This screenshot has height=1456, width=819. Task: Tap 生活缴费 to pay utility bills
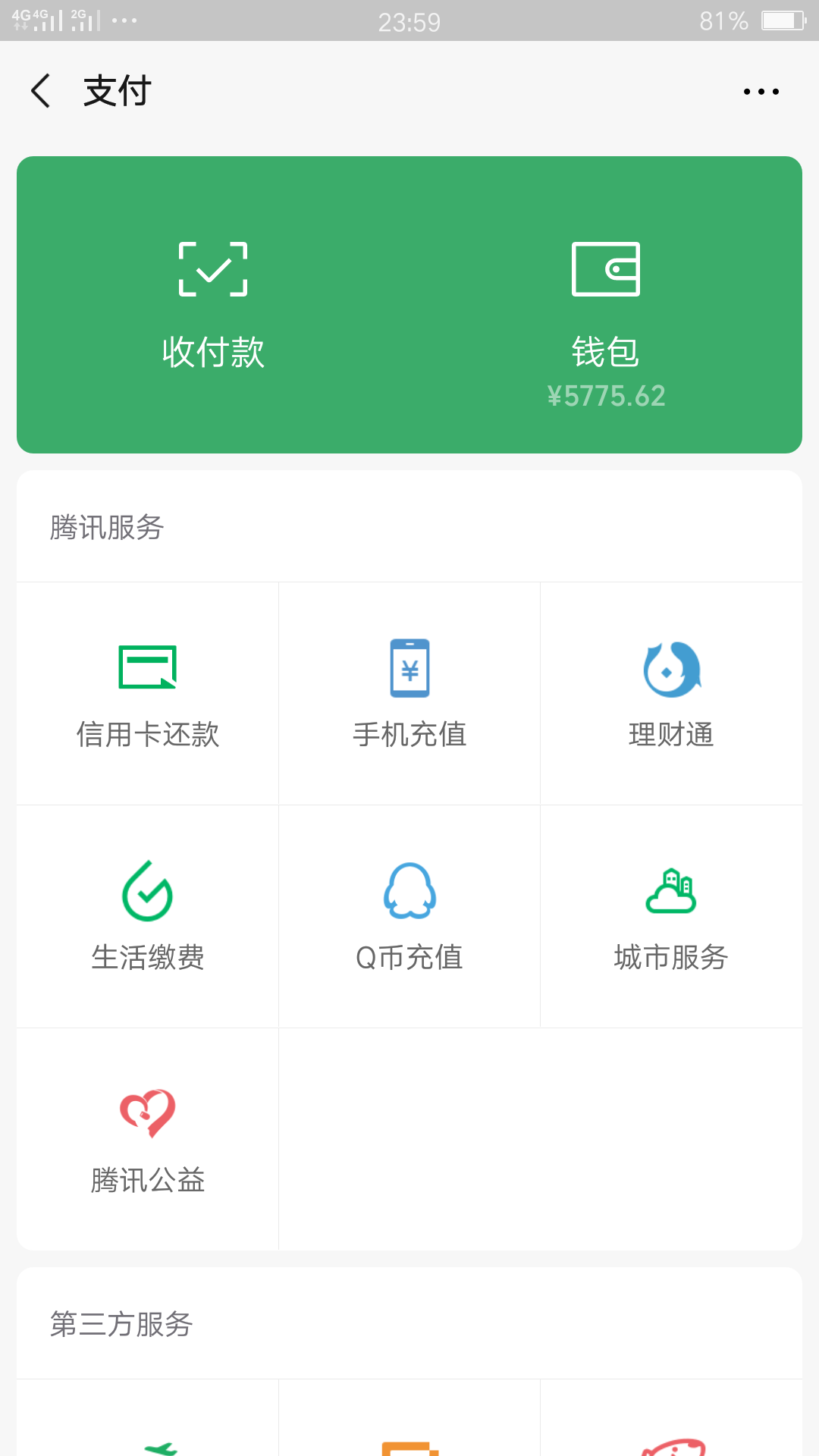[x=148, y=917]
